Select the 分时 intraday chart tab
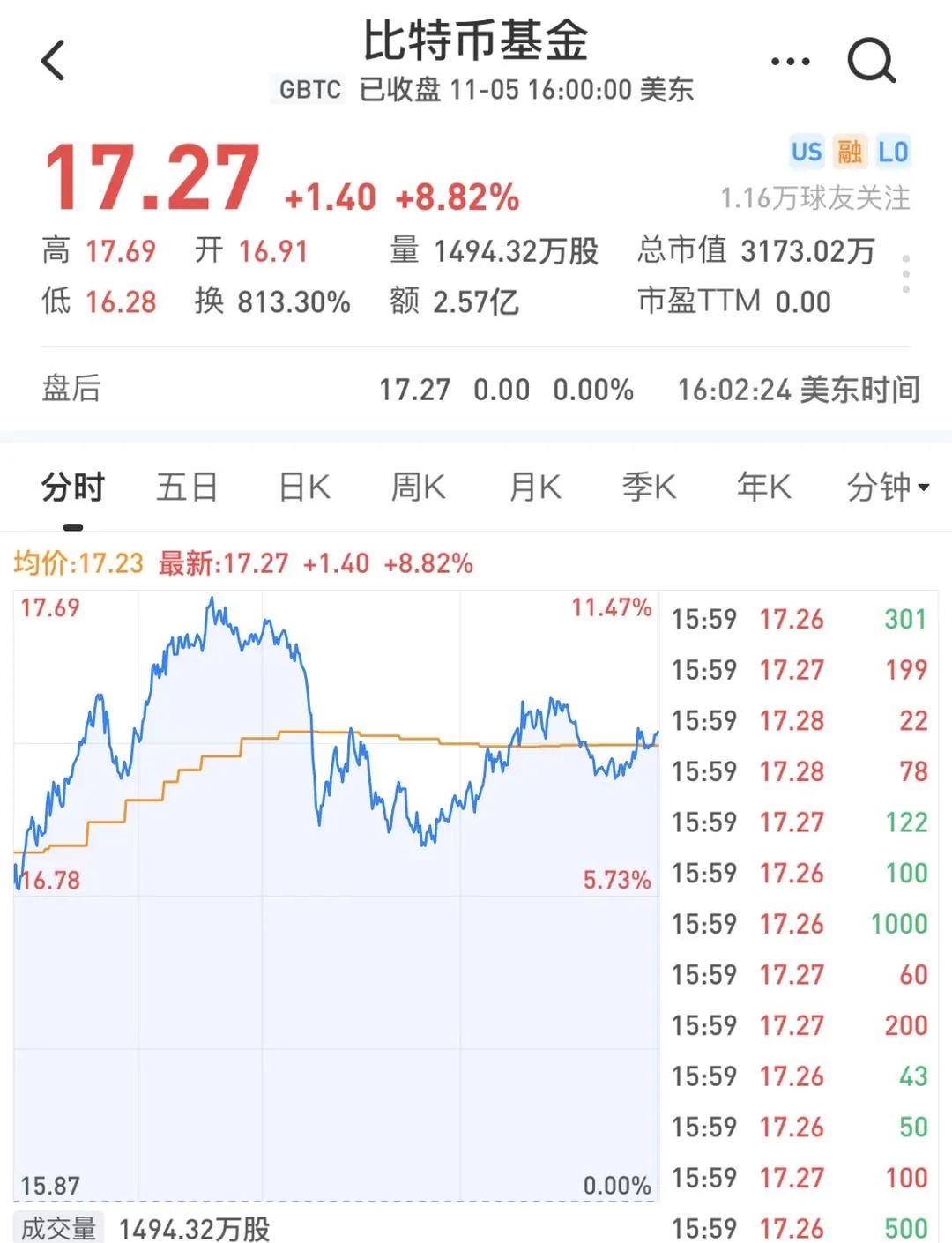The image size is (952, 1243). click(x=71, y=487)
